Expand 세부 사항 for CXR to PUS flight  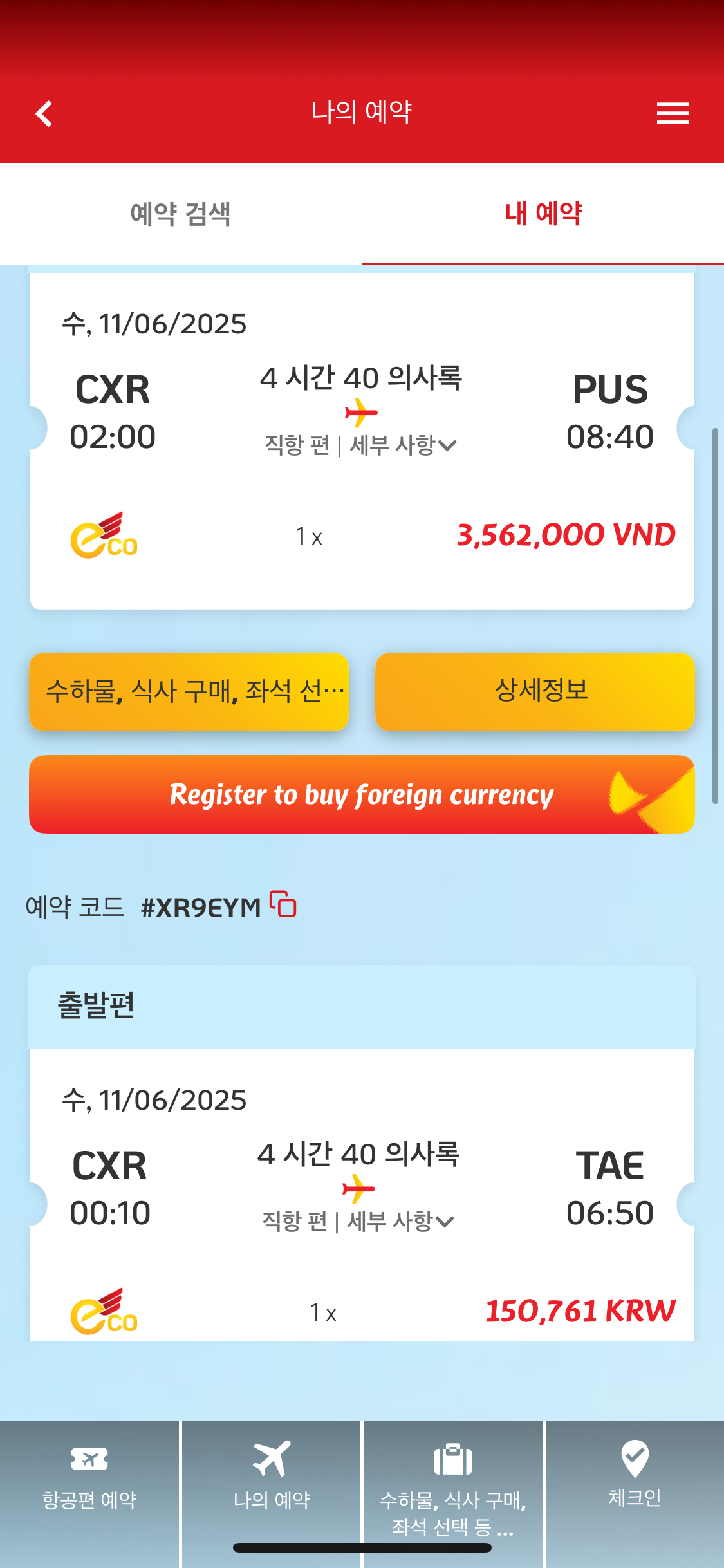tap(403, 445)
